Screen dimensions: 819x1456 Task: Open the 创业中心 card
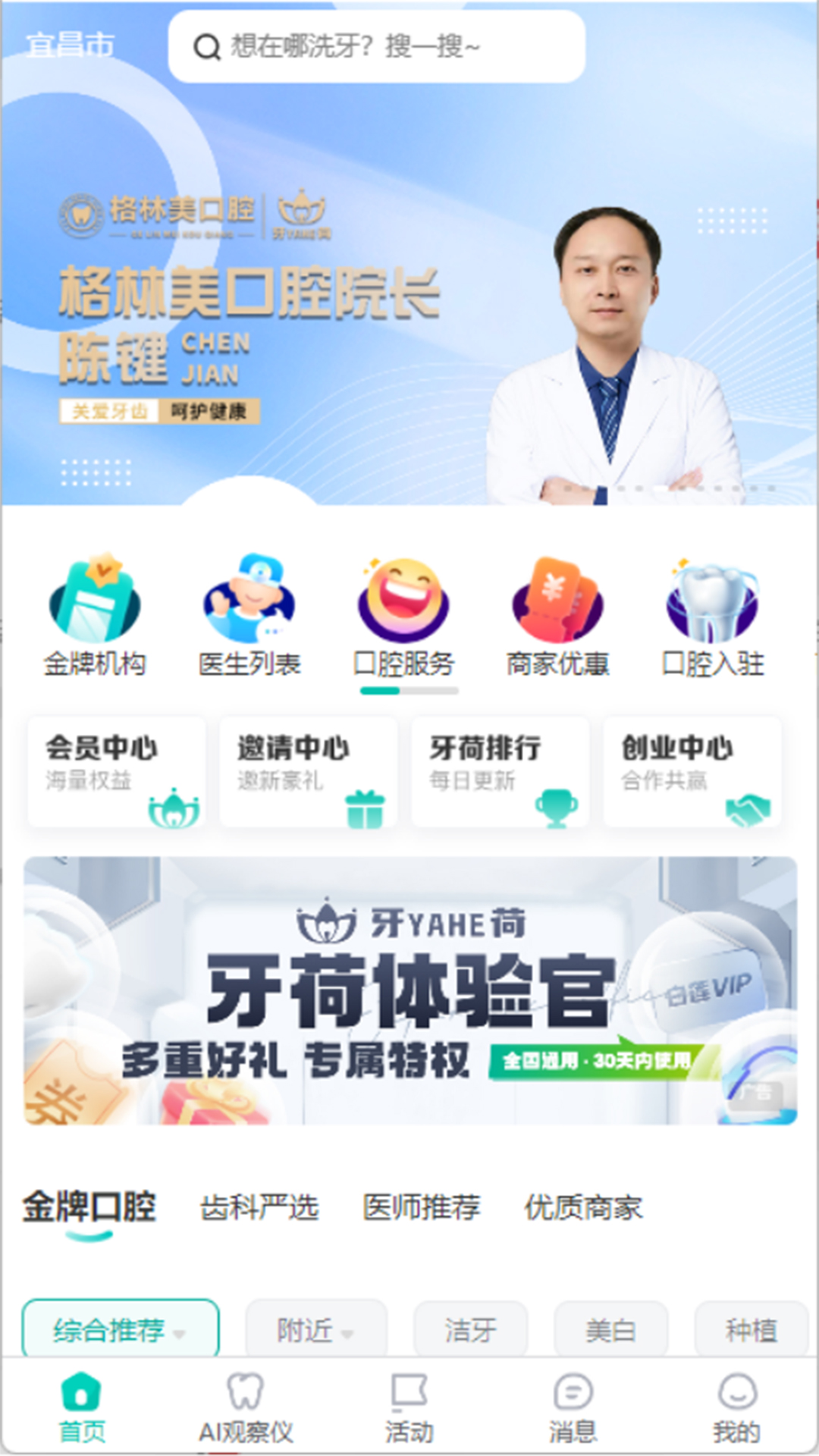point(692,772)
